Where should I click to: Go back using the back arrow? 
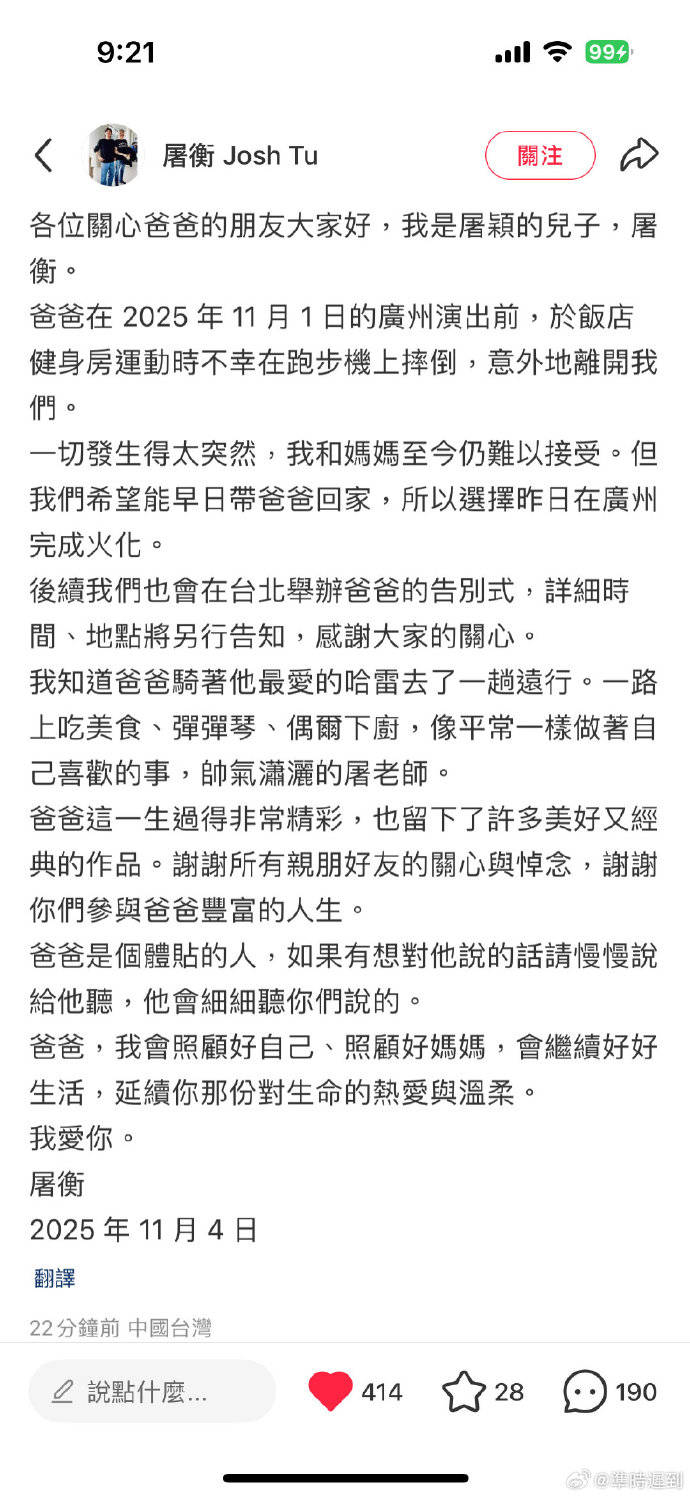point(43,156)
